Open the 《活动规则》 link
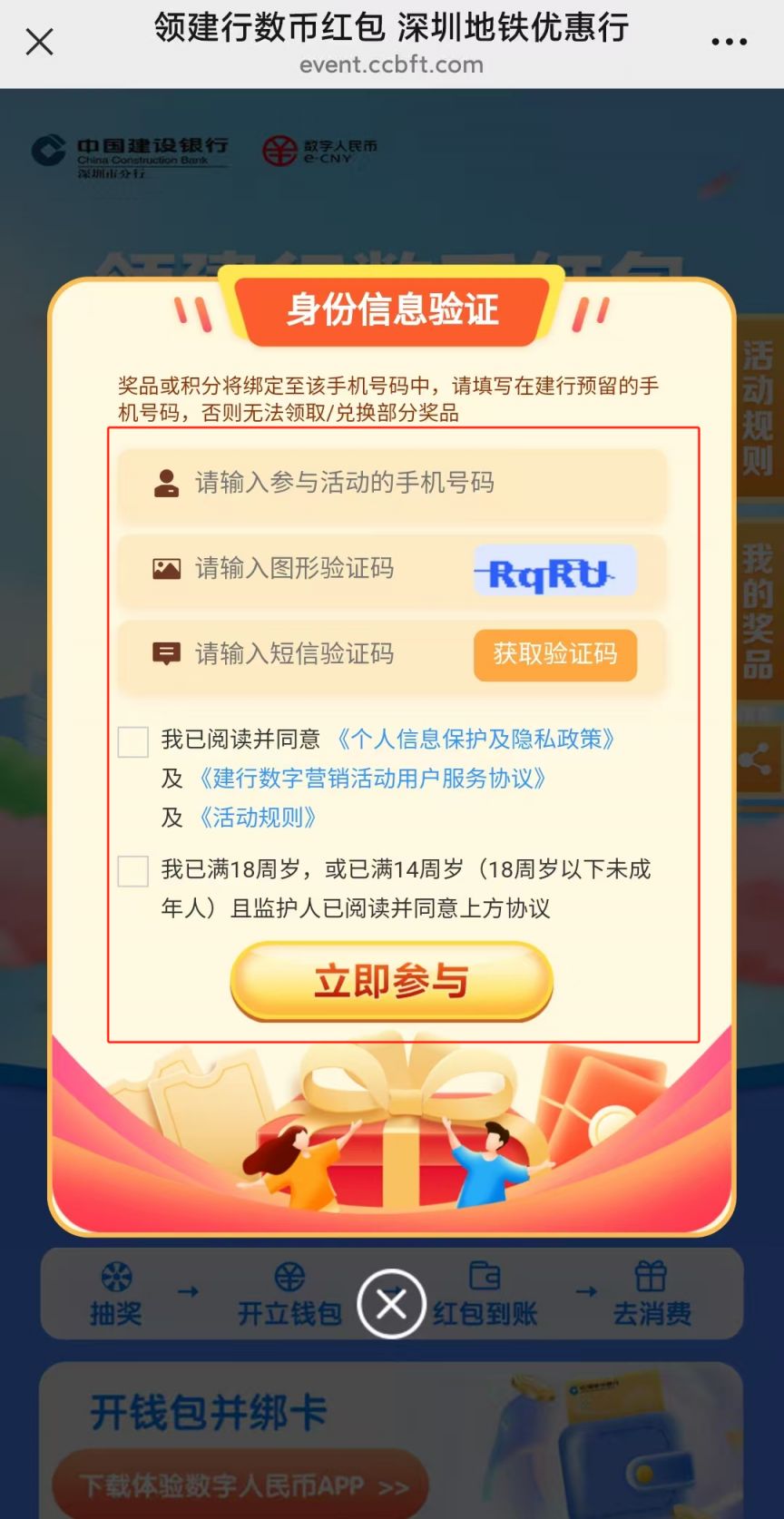 pos(257,818)
